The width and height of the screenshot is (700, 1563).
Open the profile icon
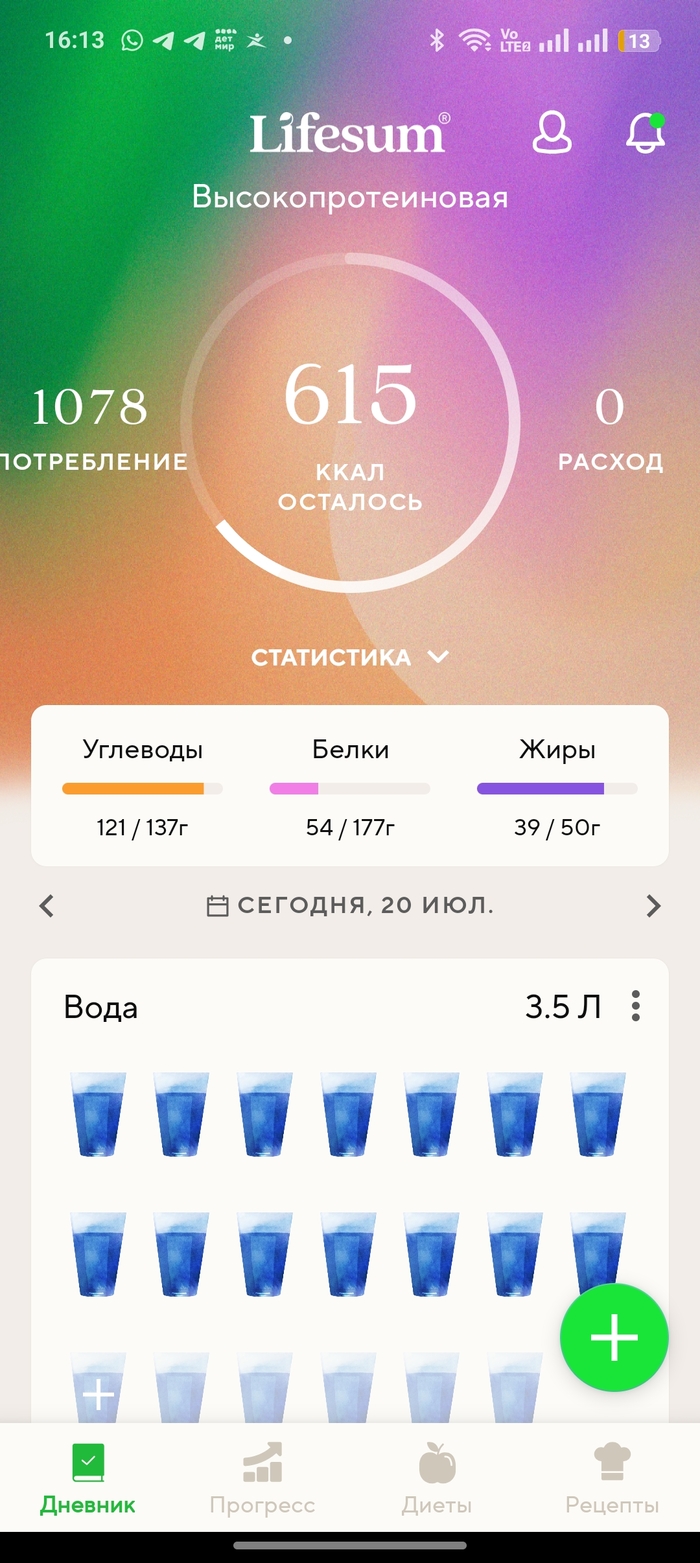551,133
